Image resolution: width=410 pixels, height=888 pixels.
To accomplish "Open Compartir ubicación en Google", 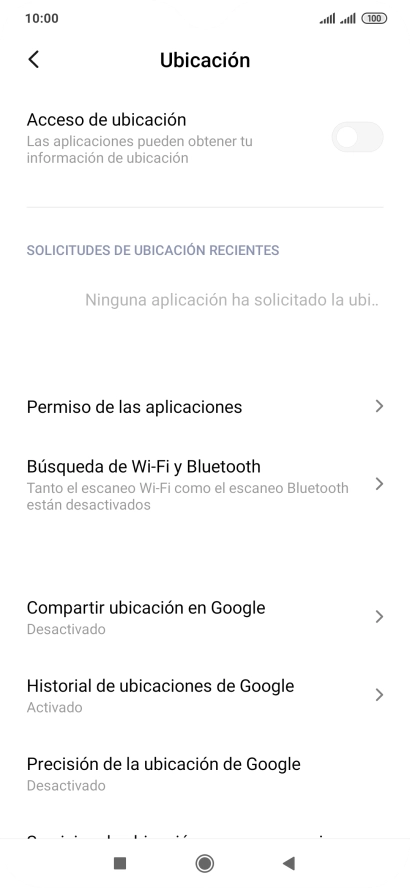I will point(205,617).
